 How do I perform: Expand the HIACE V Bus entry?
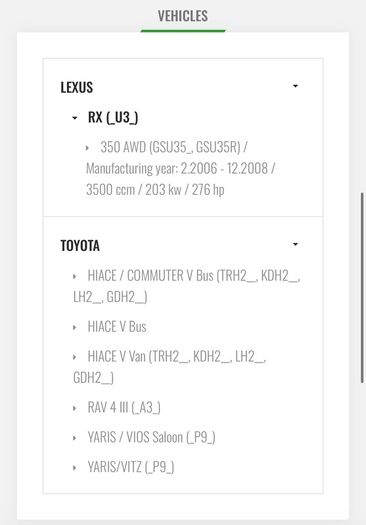tap(74, 327)
